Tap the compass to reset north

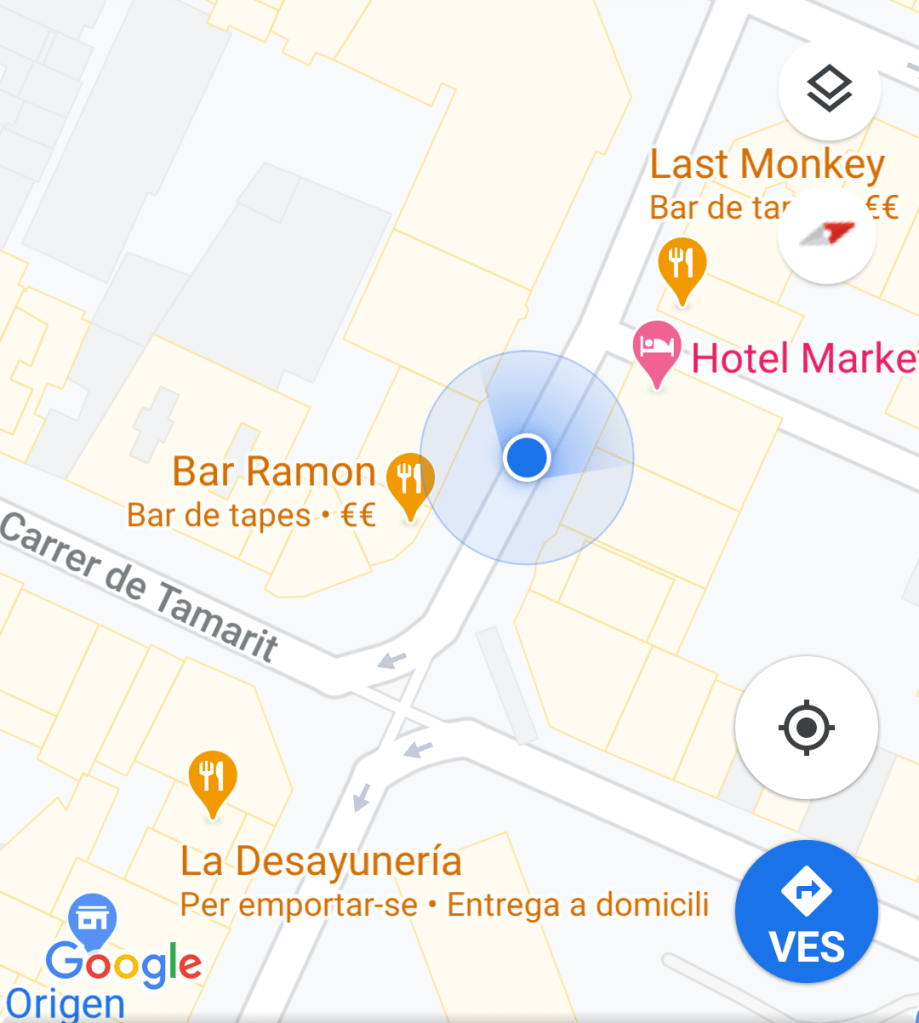click(828, 236)
